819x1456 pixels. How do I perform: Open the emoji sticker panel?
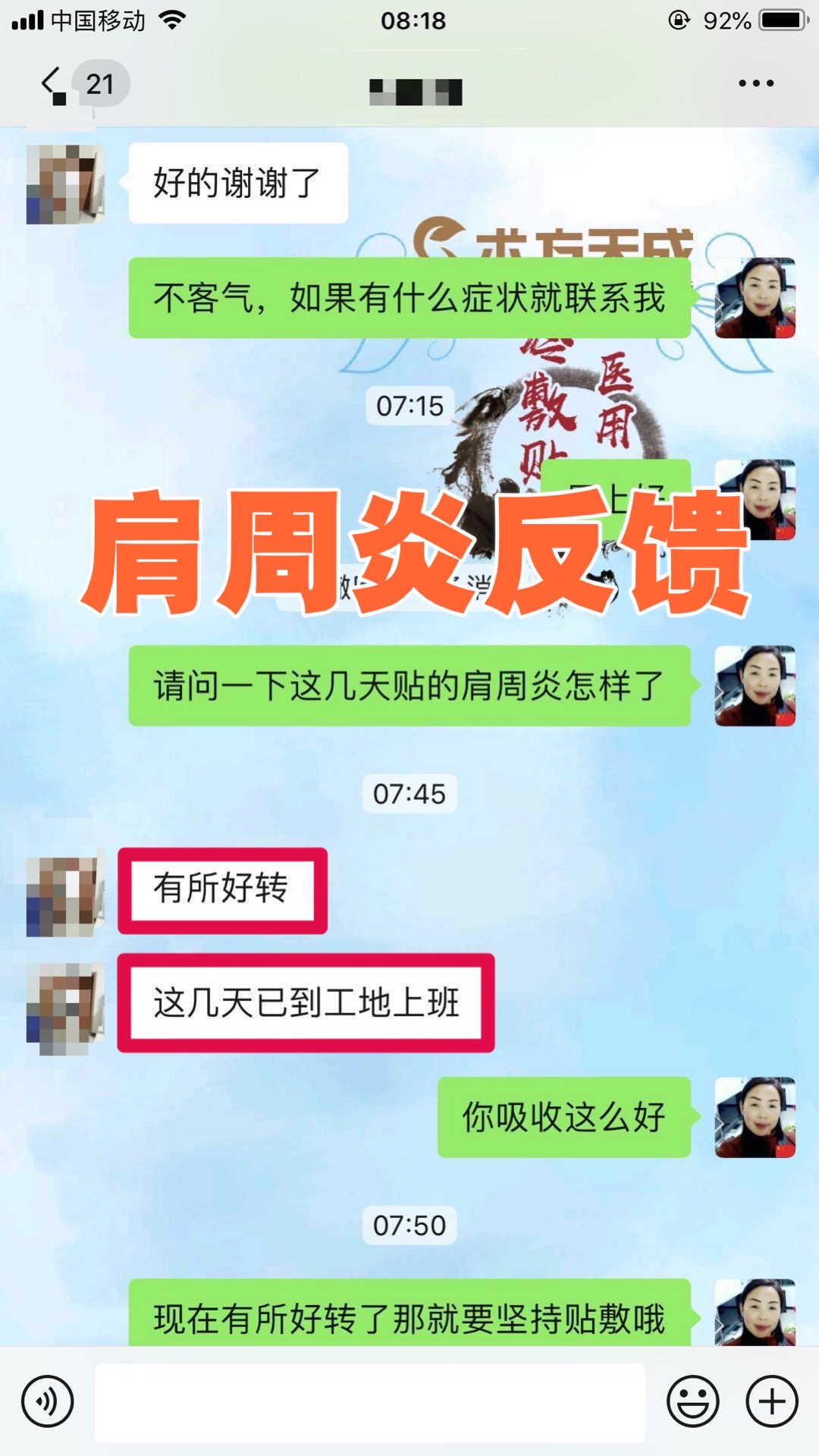pyautogui.click(x=692, y=1401)
